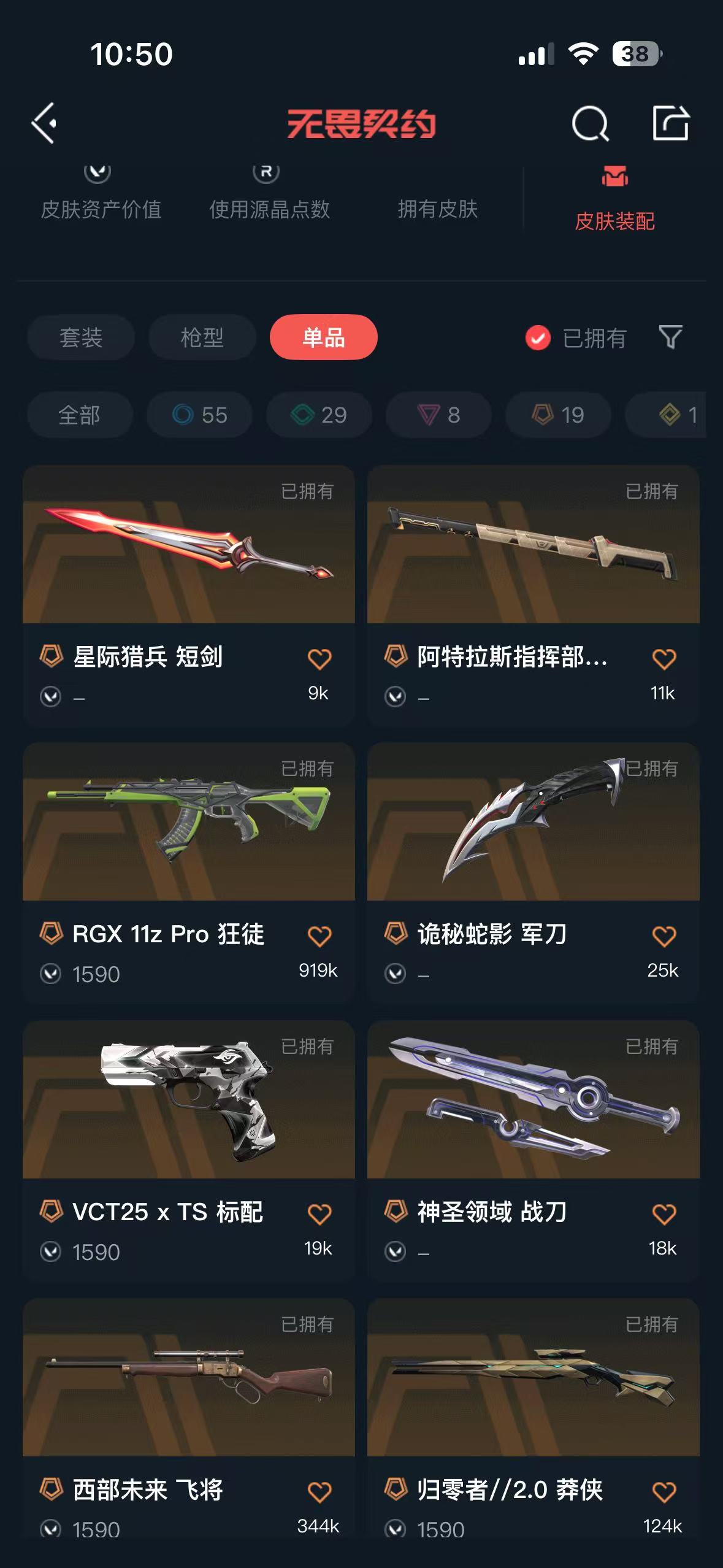Filter by the 55 rarity chip
The image size is (723, 1568).
(199, 415)
